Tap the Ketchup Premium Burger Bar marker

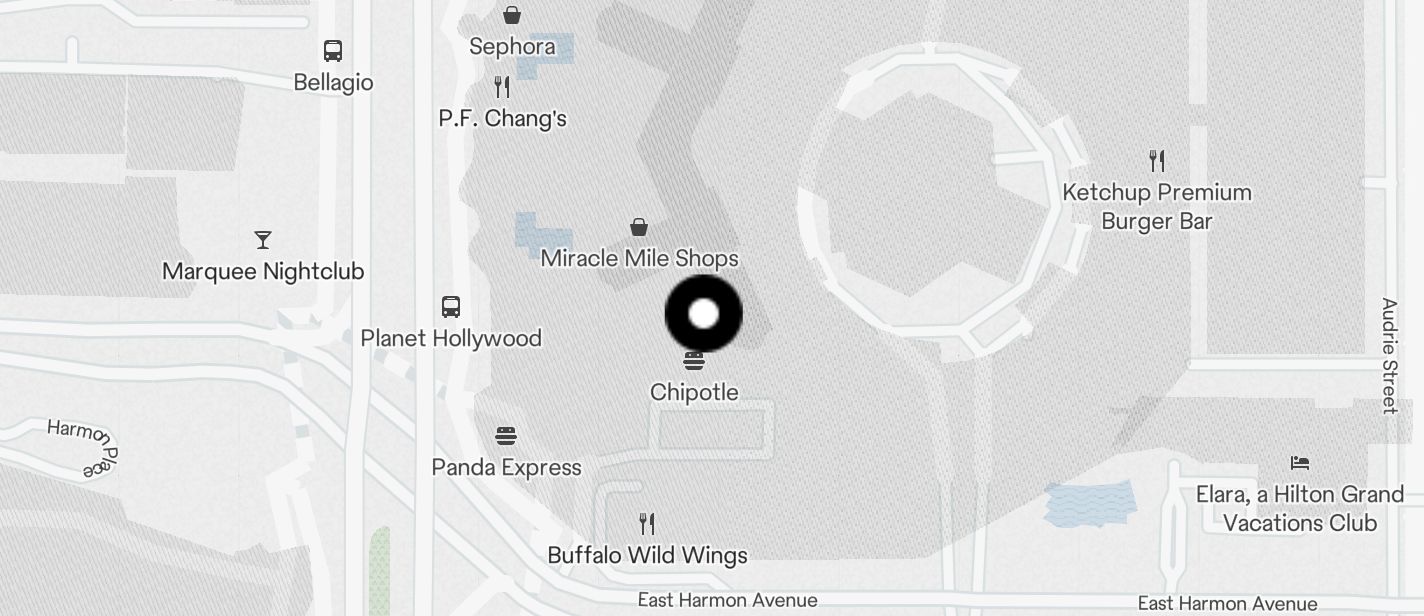[1157, 160]
